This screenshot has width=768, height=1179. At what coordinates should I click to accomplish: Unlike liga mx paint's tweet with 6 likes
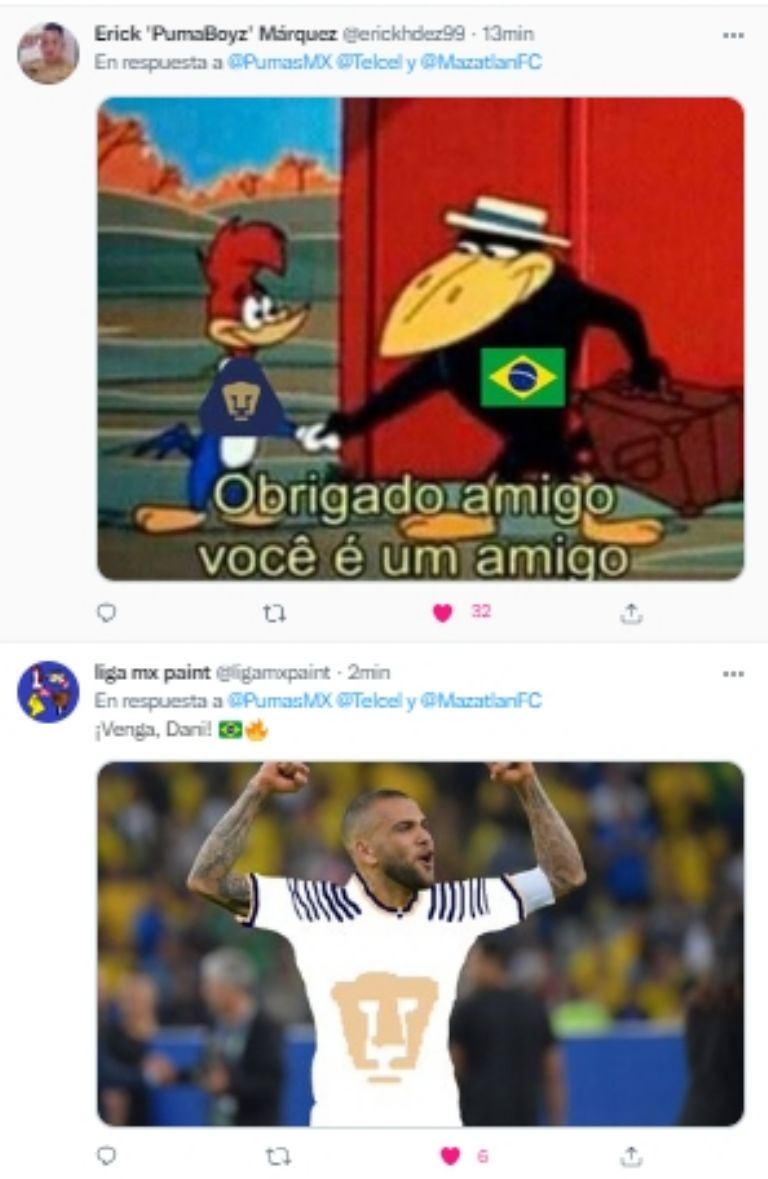[450, 1156]
